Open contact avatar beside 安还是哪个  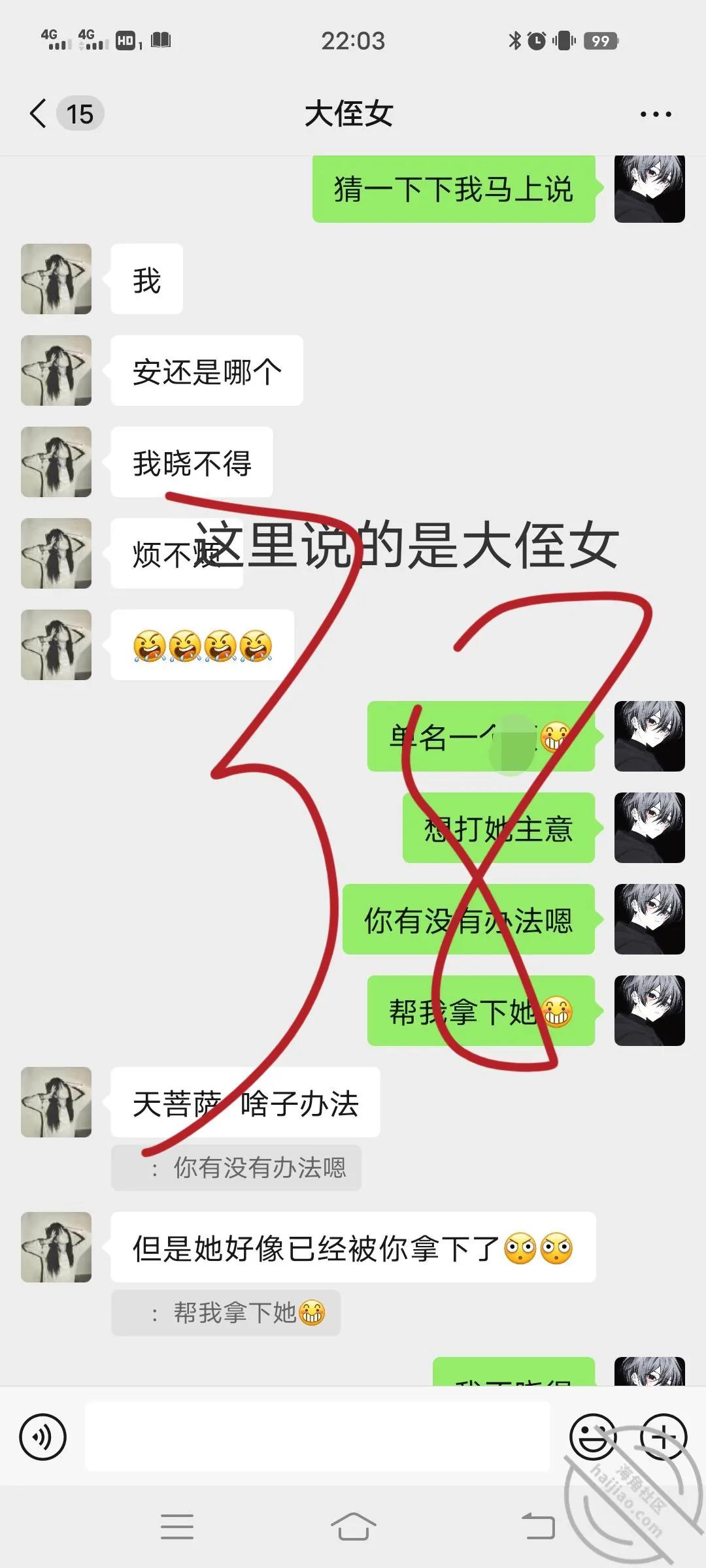point(56,370)
